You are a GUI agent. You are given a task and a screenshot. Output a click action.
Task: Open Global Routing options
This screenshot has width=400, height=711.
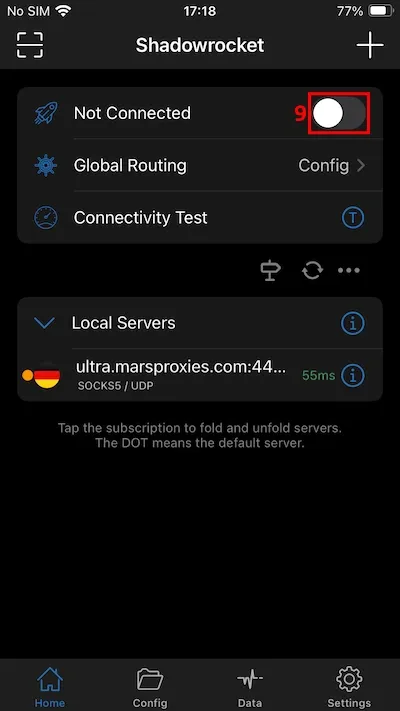[x=200, y=166]
